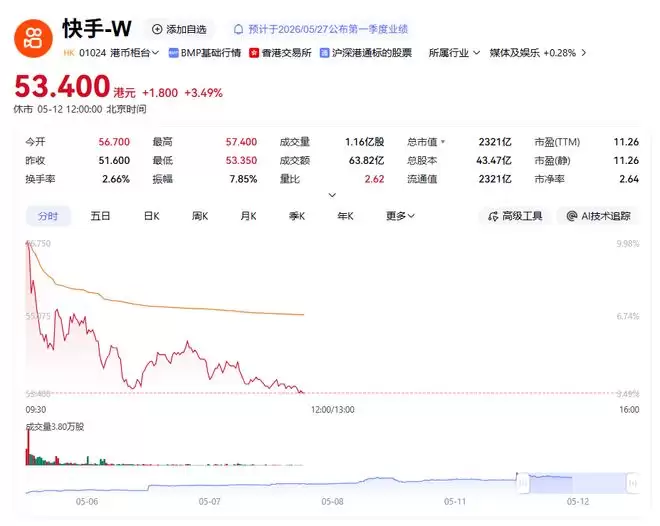Screen dimensions: 660x526
Task: Open the 更多 chart period dropdown
Action: (400, 216)
